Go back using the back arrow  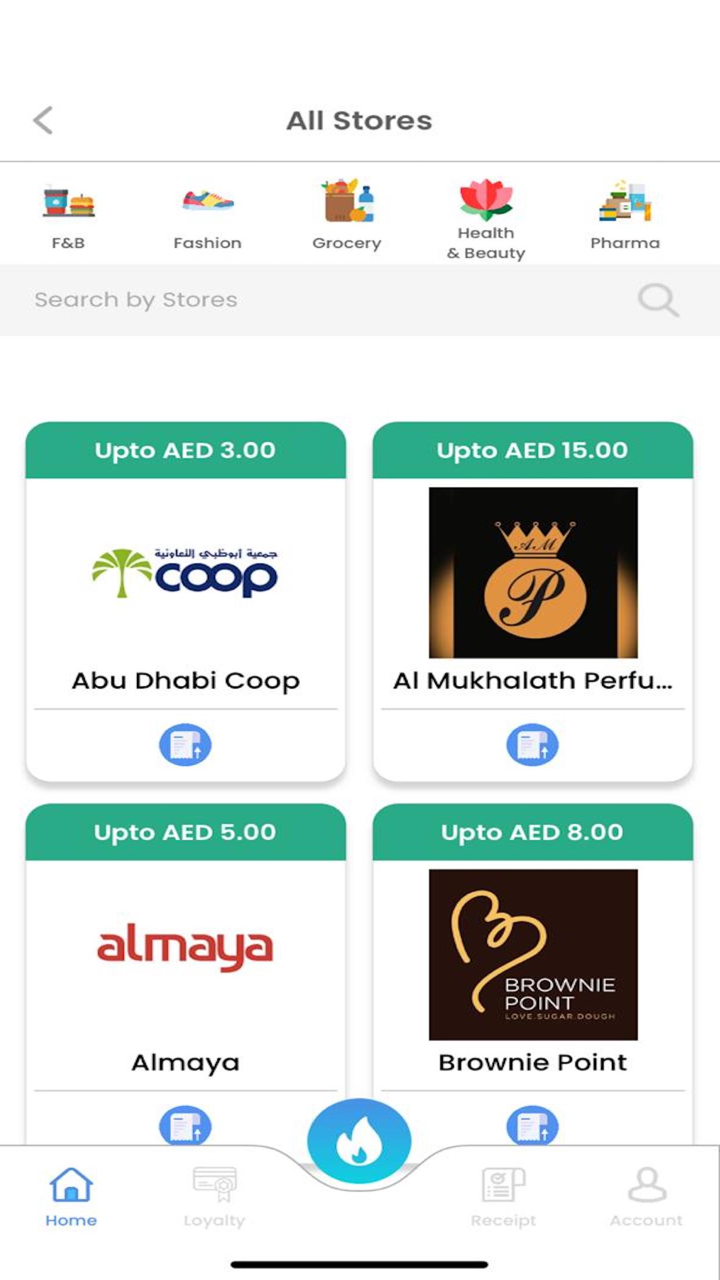click(42, 120)
